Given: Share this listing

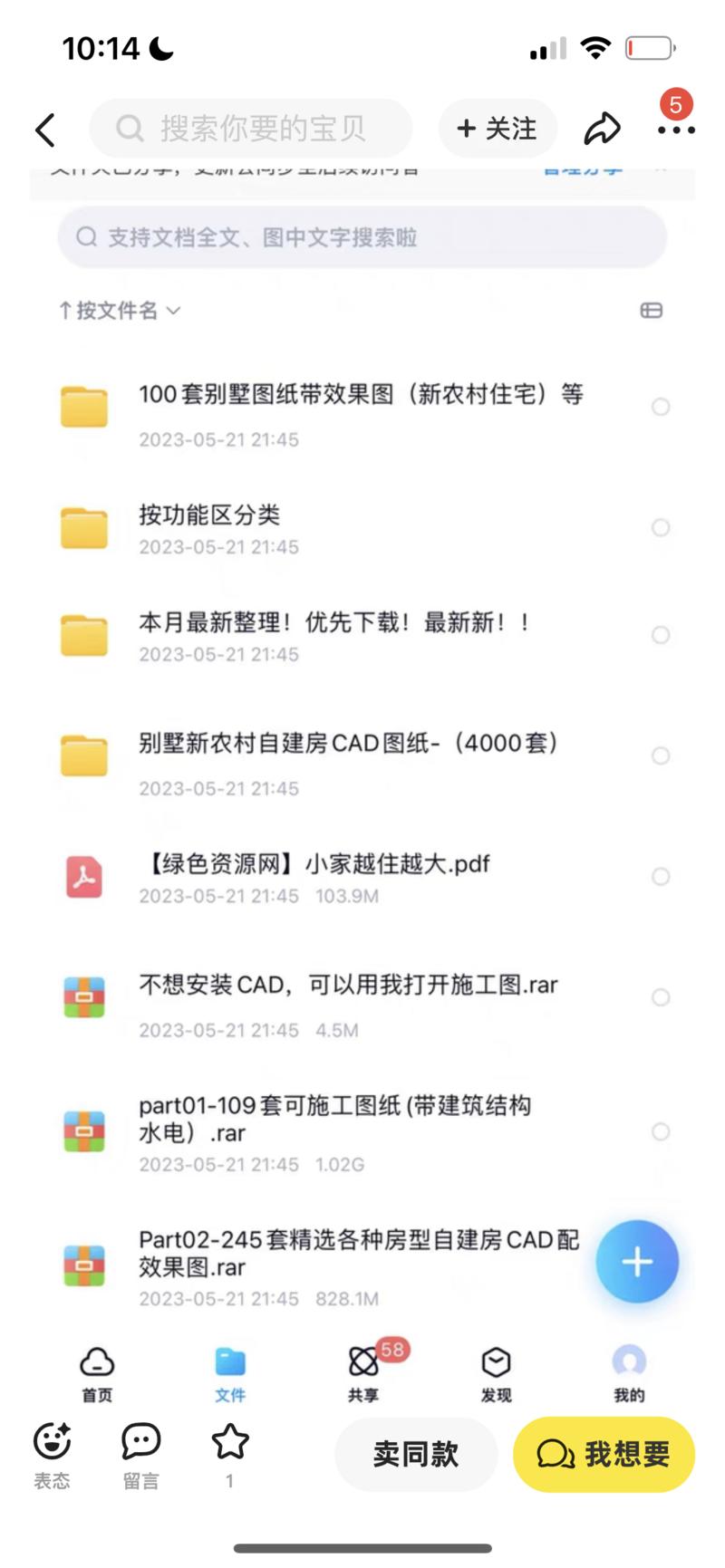Looking at the screenshot, I should pos(602,129).
